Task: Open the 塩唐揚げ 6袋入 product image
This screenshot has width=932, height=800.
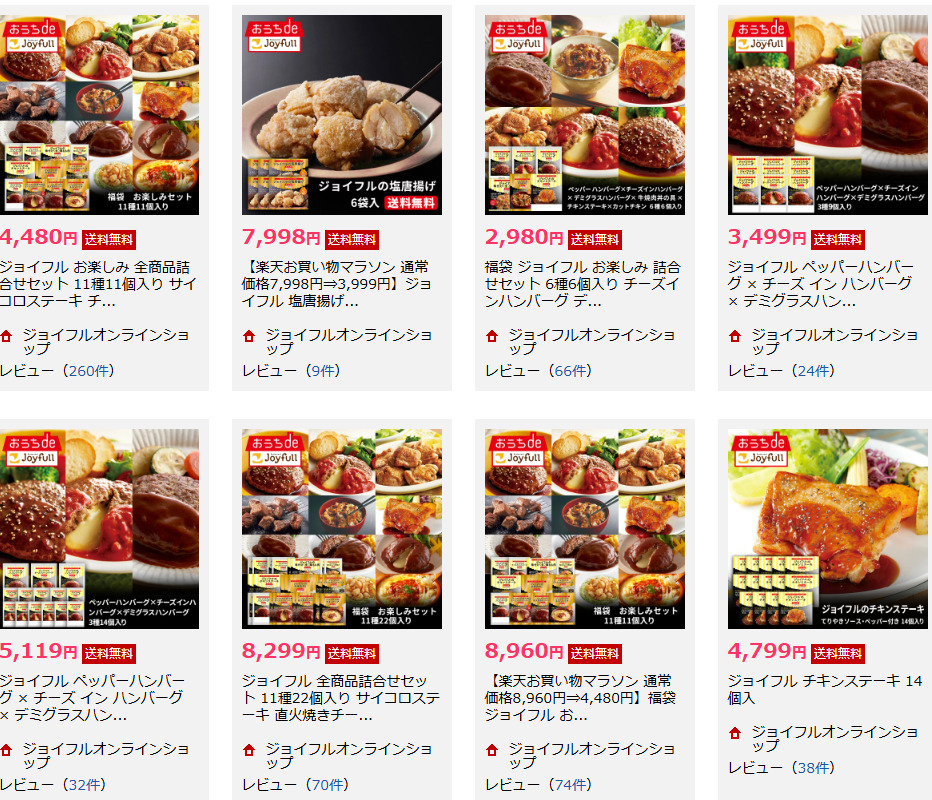Action: (341, 115)
